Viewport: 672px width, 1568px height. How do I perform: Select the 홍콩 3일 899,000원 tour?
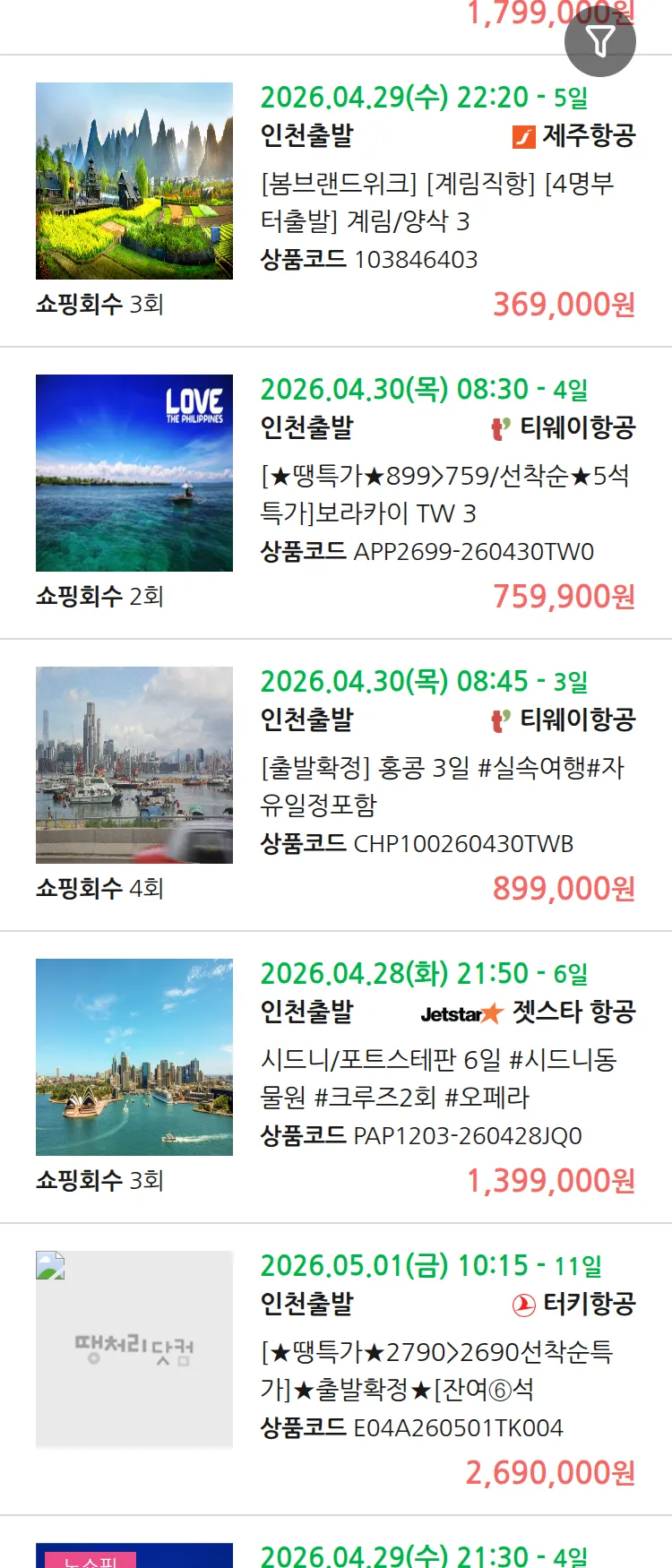(442, 786)
